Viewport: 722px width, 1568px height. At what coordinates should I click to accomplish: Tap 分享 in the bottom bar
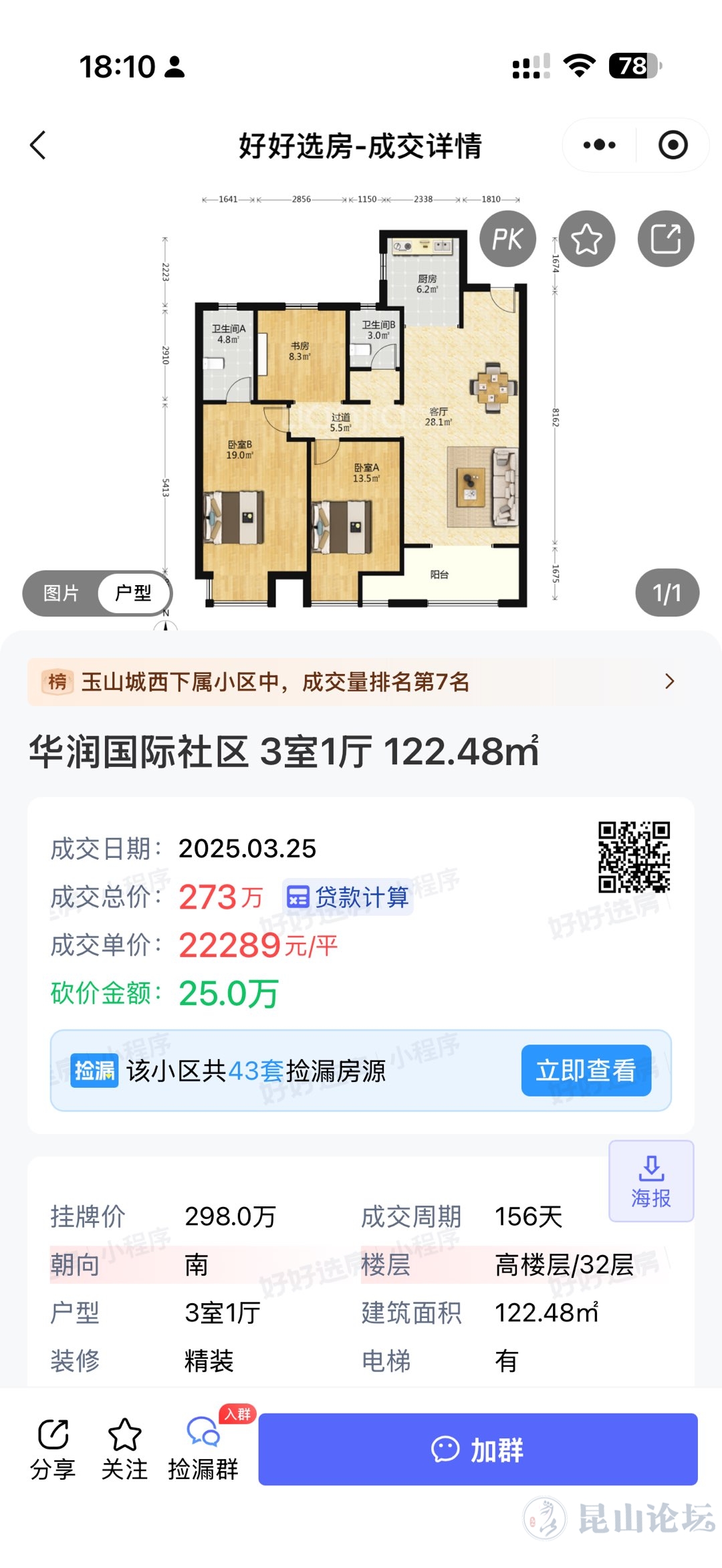point(53,1449)
